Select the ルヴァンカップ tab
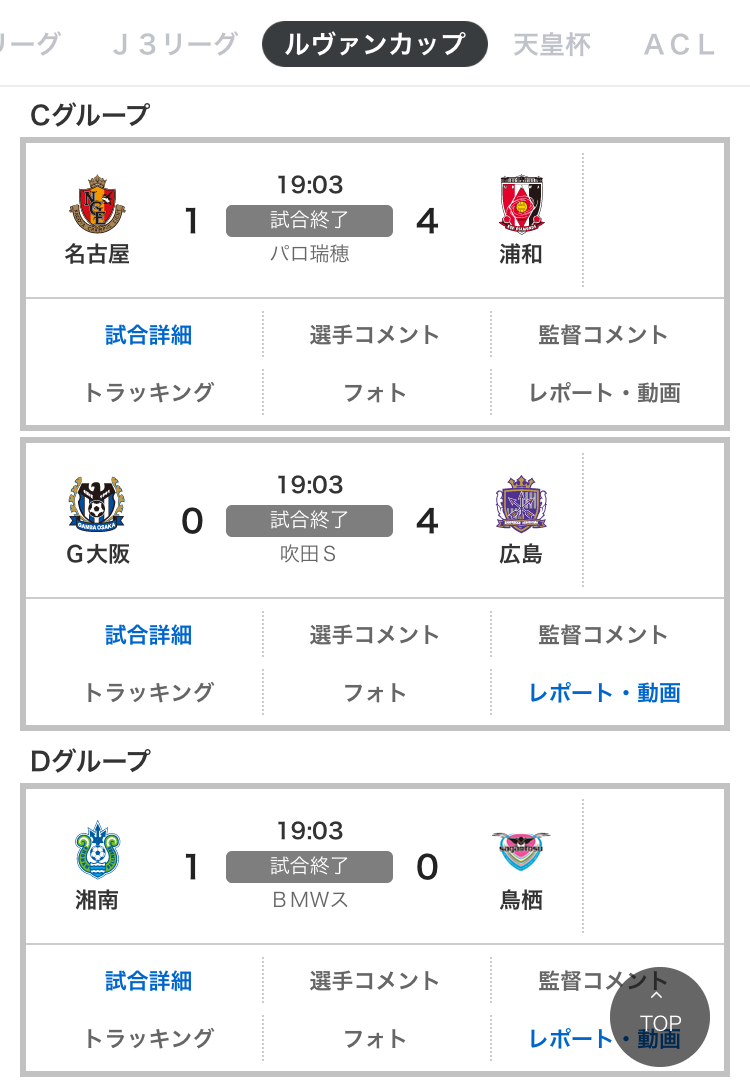 [x=375, y=44]
